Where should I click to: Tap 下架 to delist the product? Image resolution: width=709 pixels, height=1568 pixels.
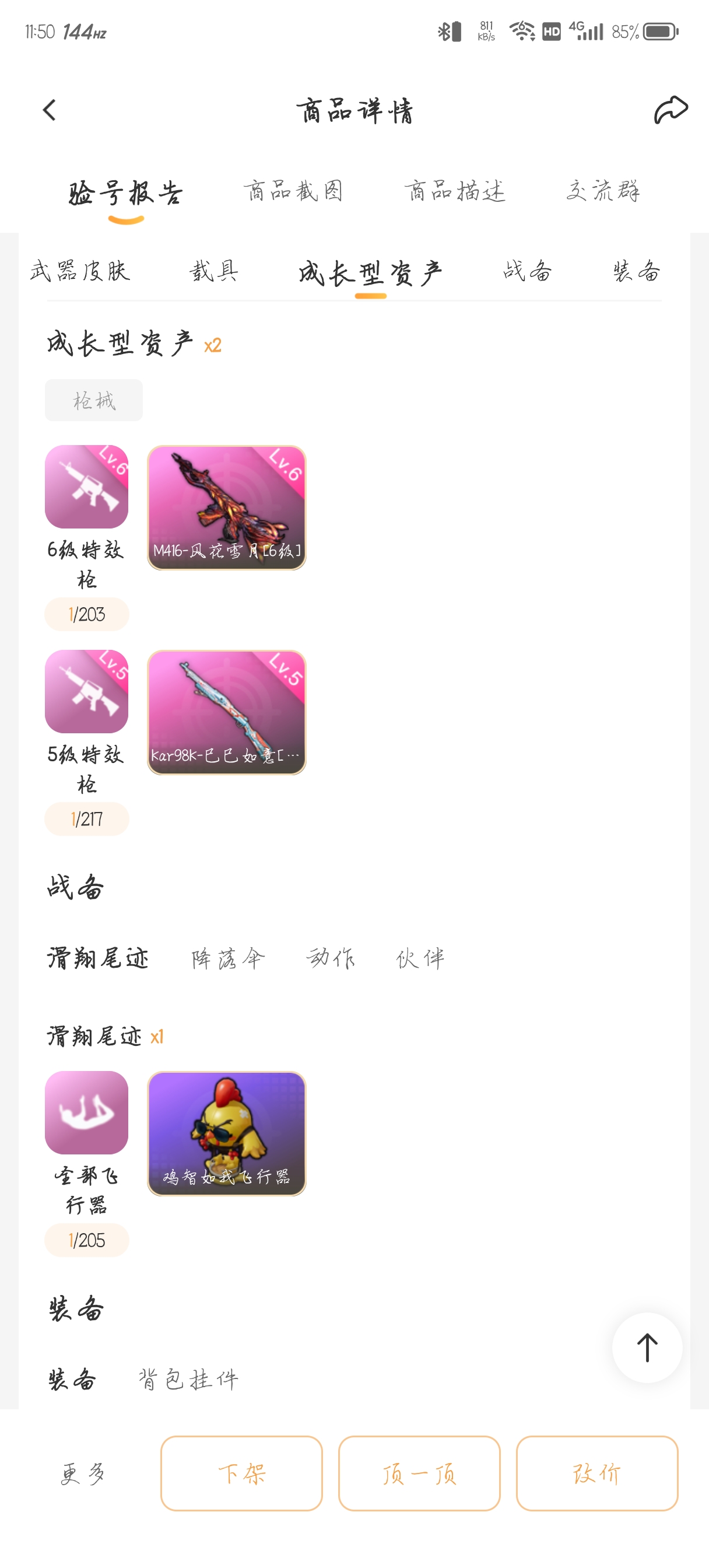coord(241,1473)
